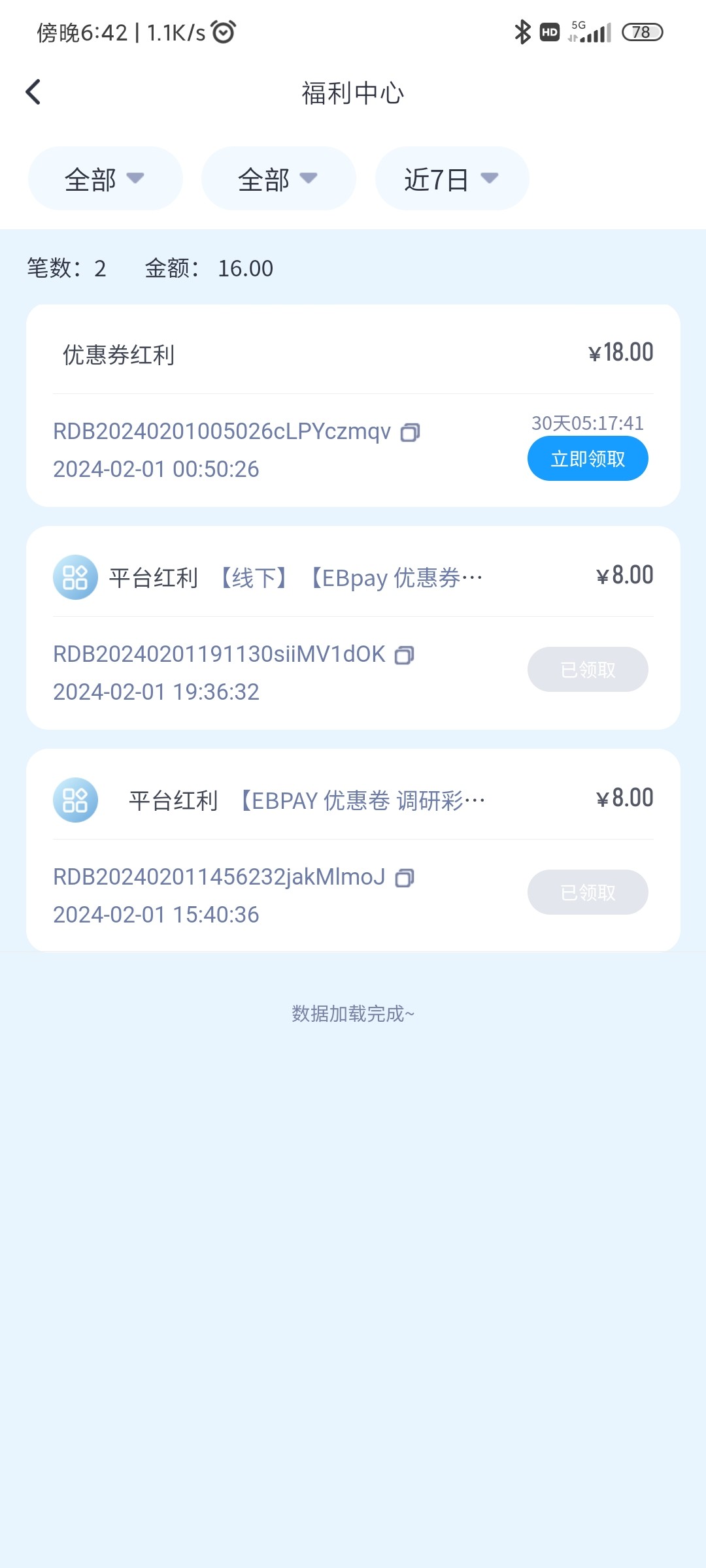Image resolution: width=706 pixels, height=1568 pixels.
Task: Copy order number RDB202402011456232jakMlmoJ
Action: pos(405,878)
